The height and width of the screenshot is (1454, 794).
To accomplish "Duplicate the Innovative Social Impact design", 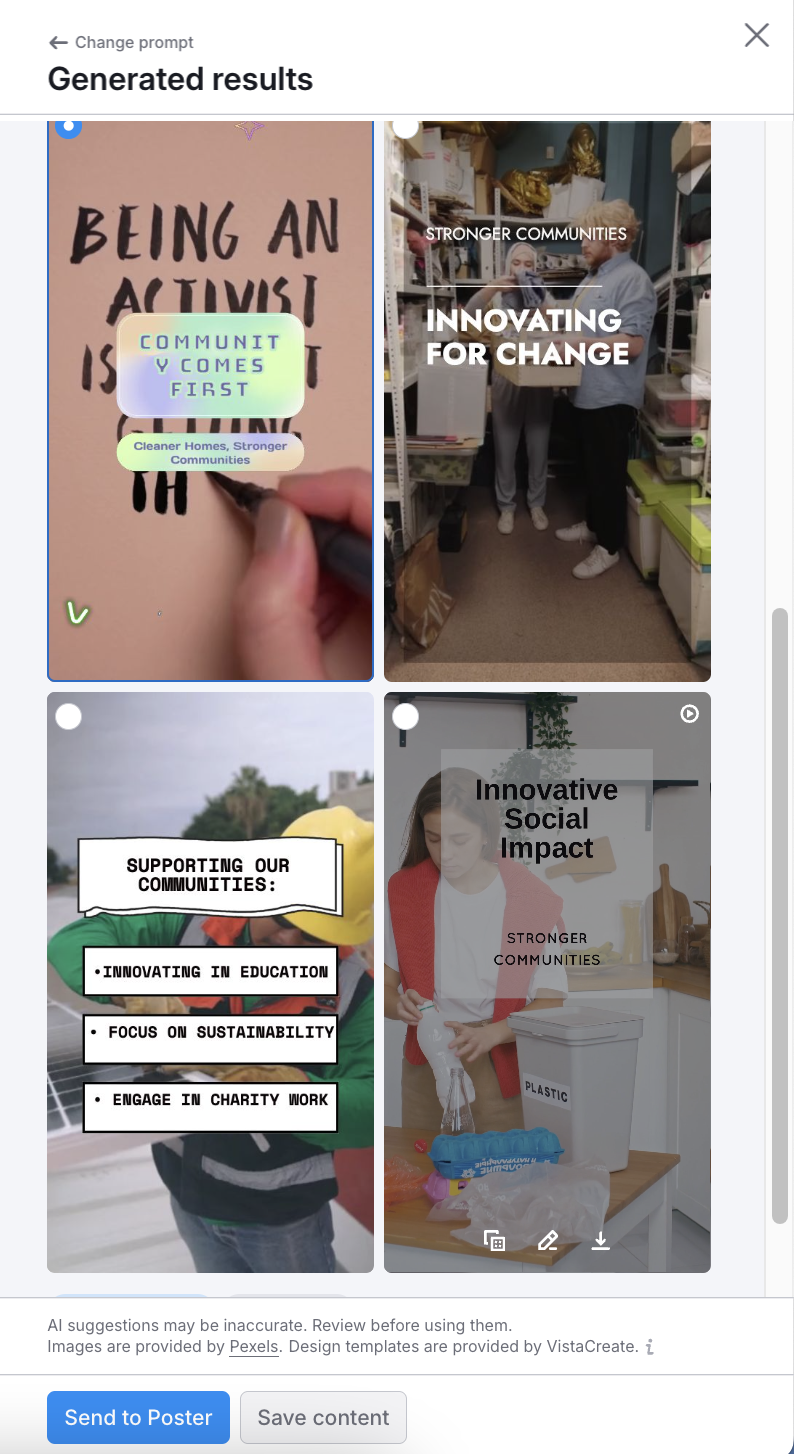I will (494, 1241).
